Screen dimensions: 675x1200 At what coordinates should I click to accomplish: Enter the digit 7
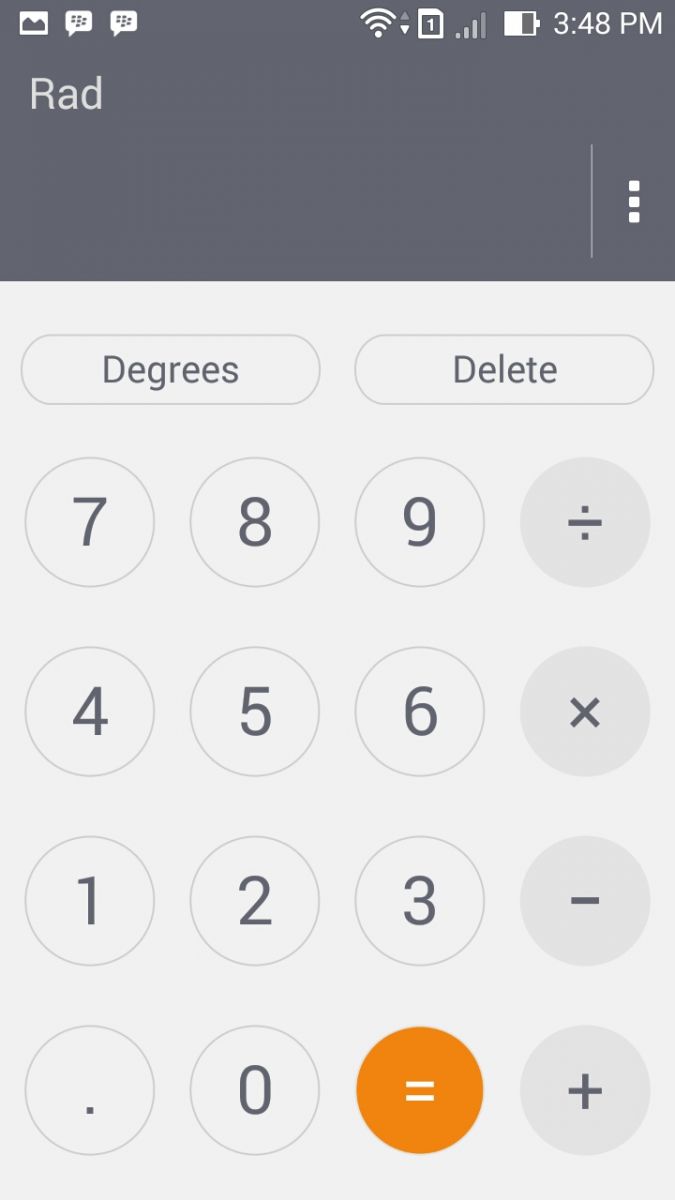click(x=90, y=521)
